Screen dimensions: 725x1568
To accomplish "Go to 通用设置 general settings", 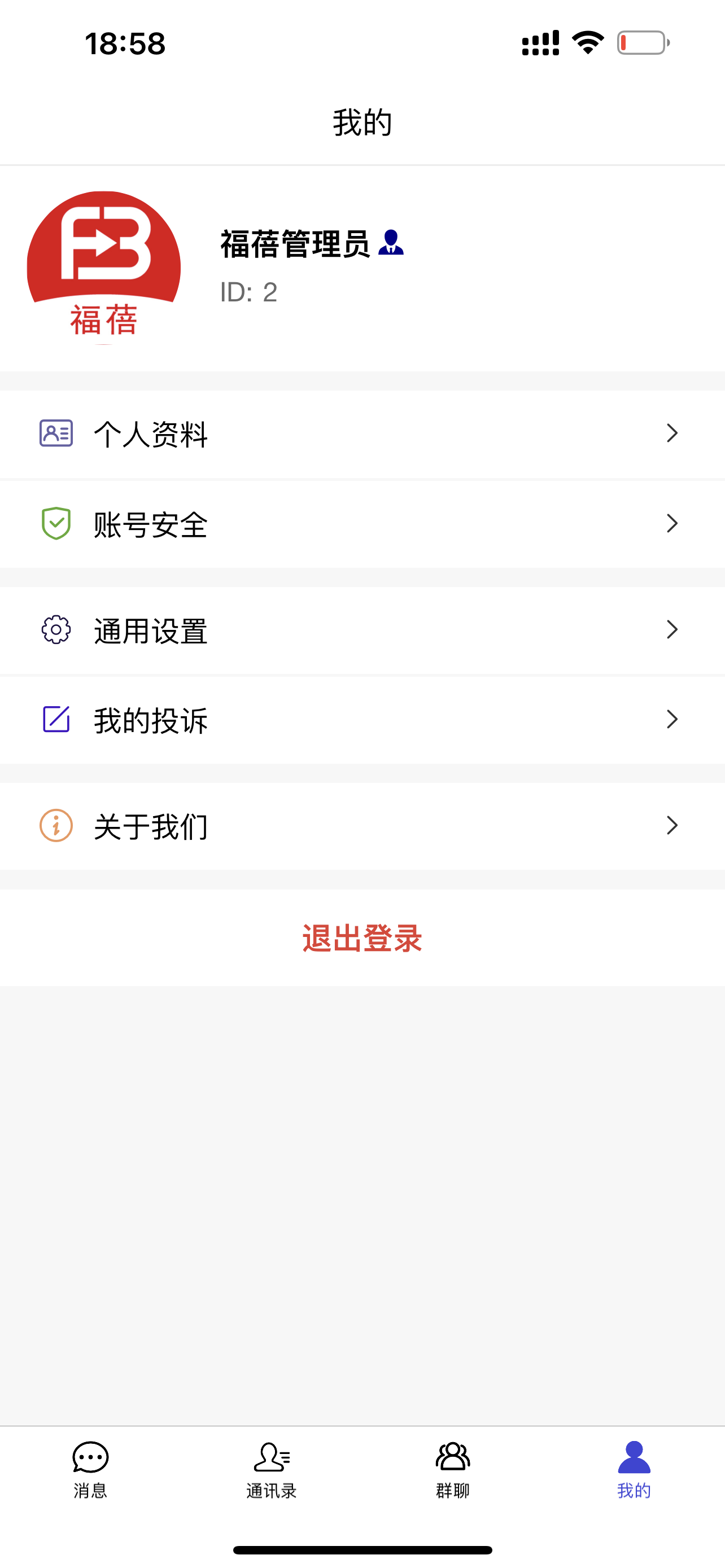I will click(362, 630).
